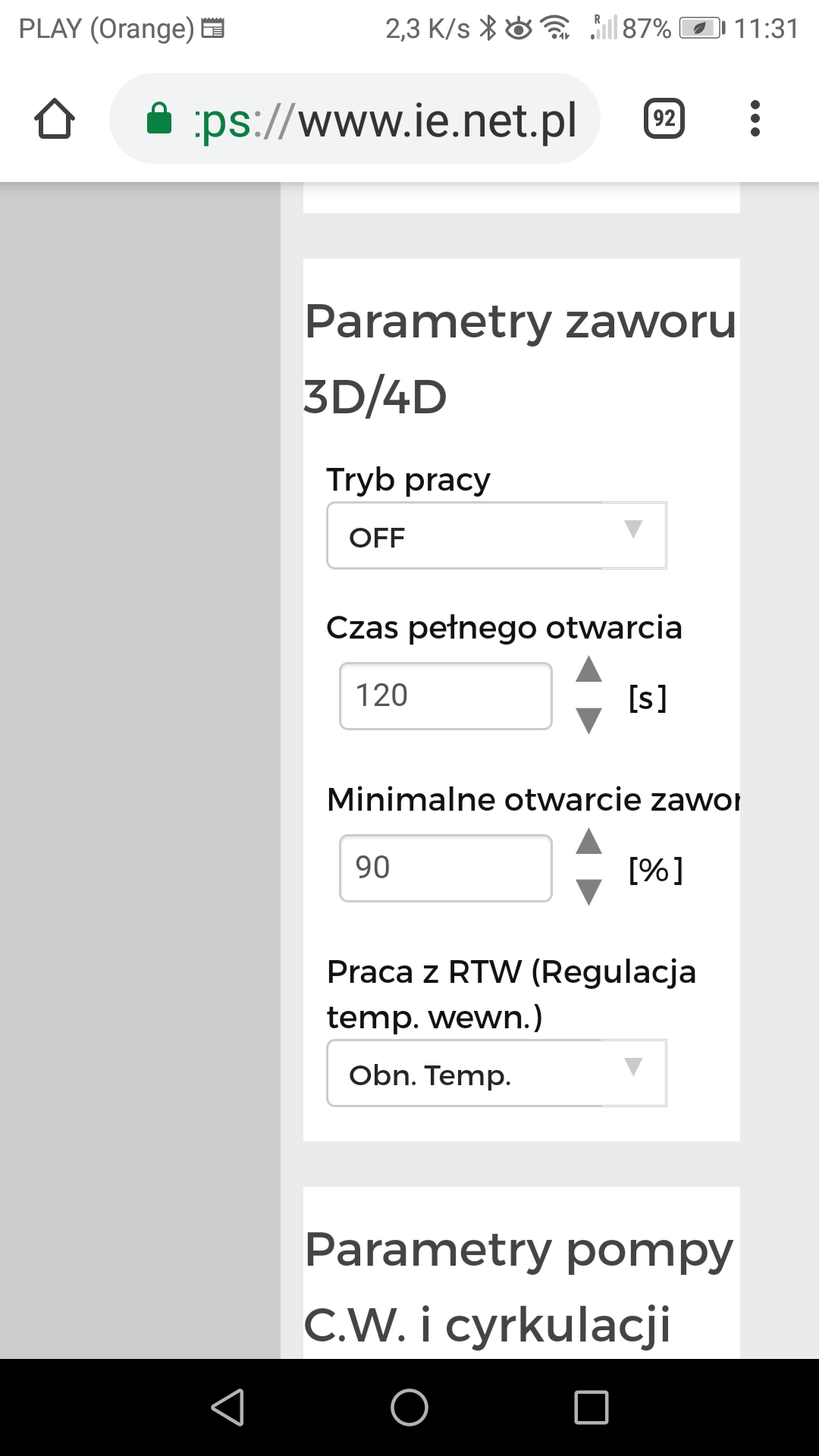Viewport: 819px width, 1456px height.
Task: Tap the Minimalne otwarcie zaworu input field
Action: point(445,868)
